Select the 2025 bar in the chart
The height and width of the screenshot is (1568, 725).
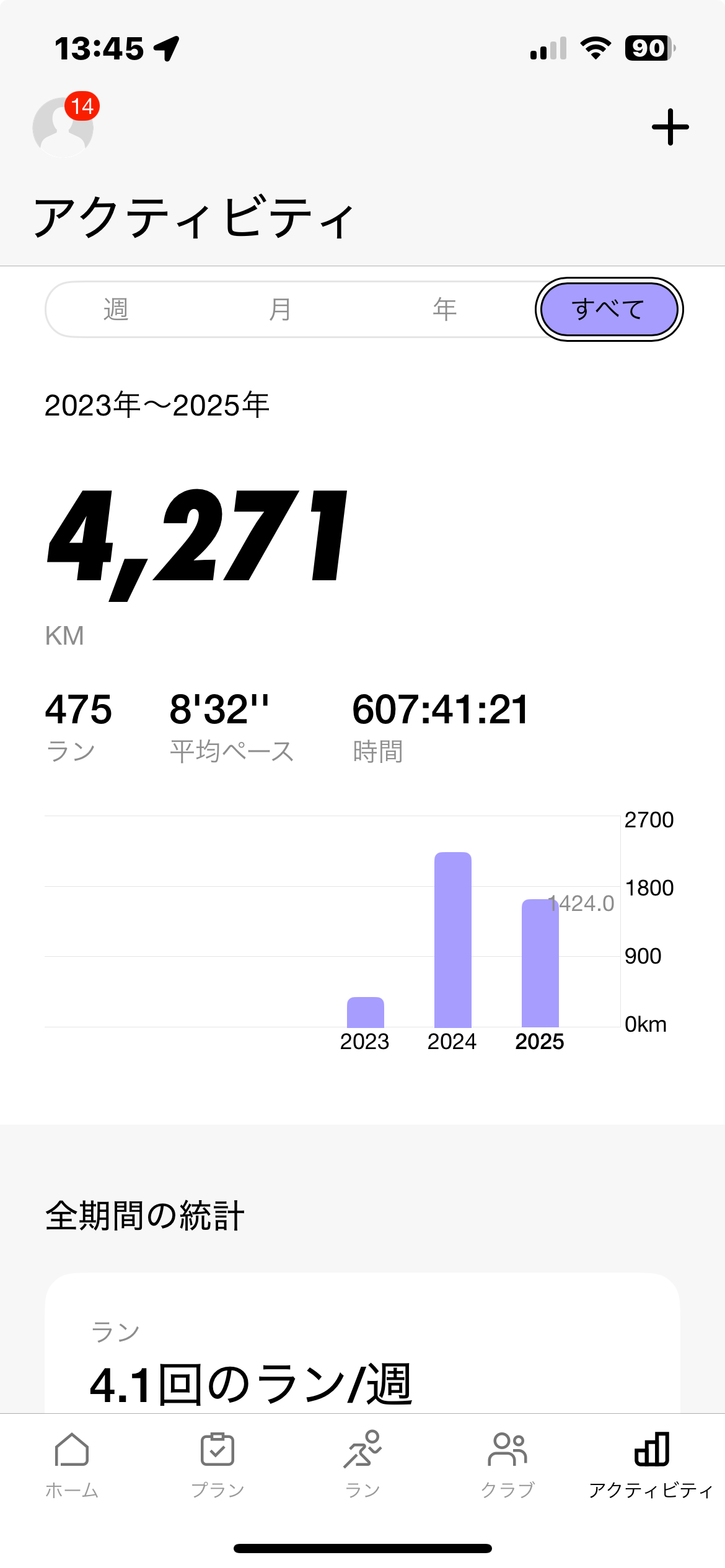click(540, 964)
